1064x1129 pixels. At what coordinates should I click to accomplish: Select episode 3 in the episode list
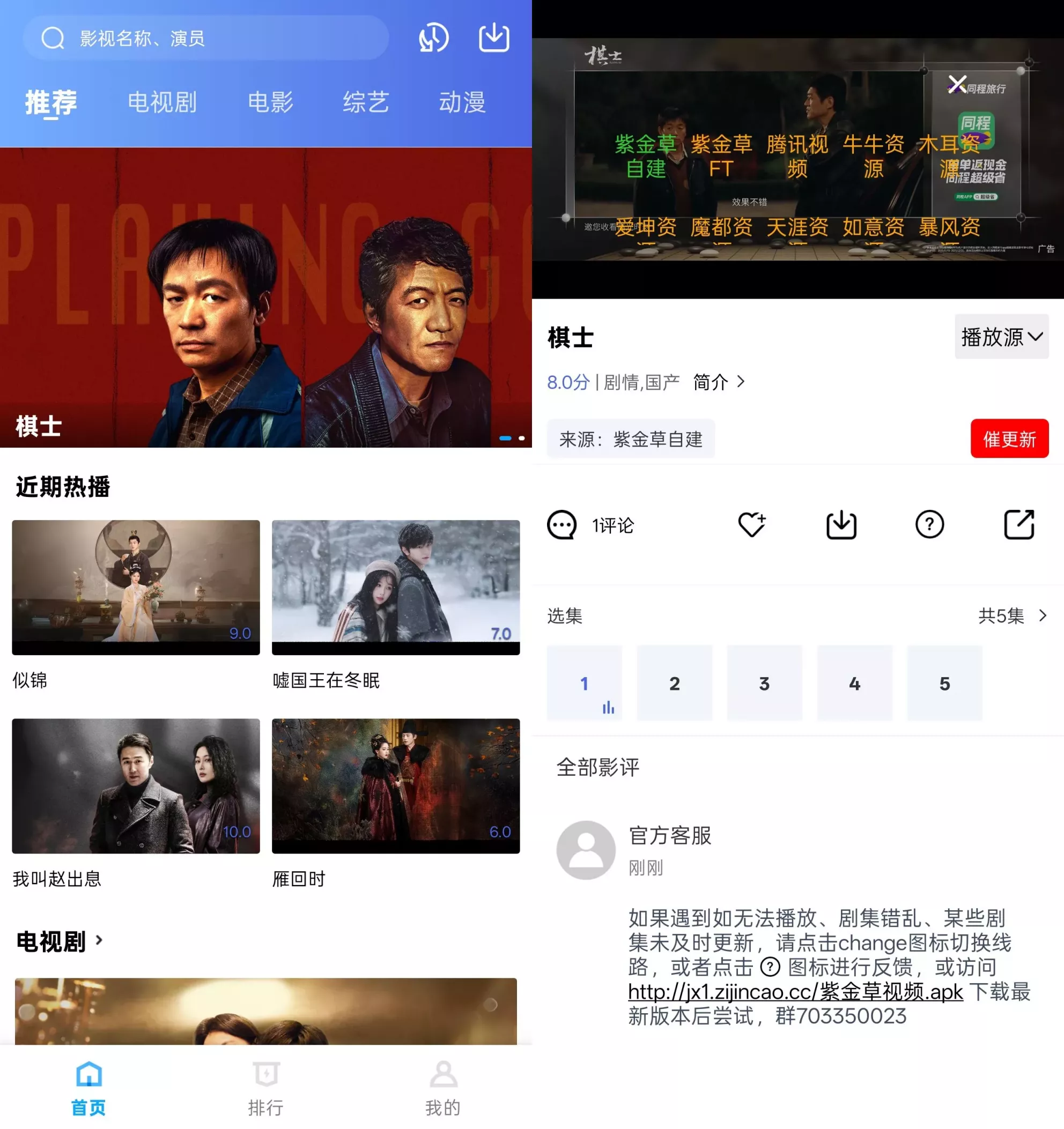[x=764, y=684]
